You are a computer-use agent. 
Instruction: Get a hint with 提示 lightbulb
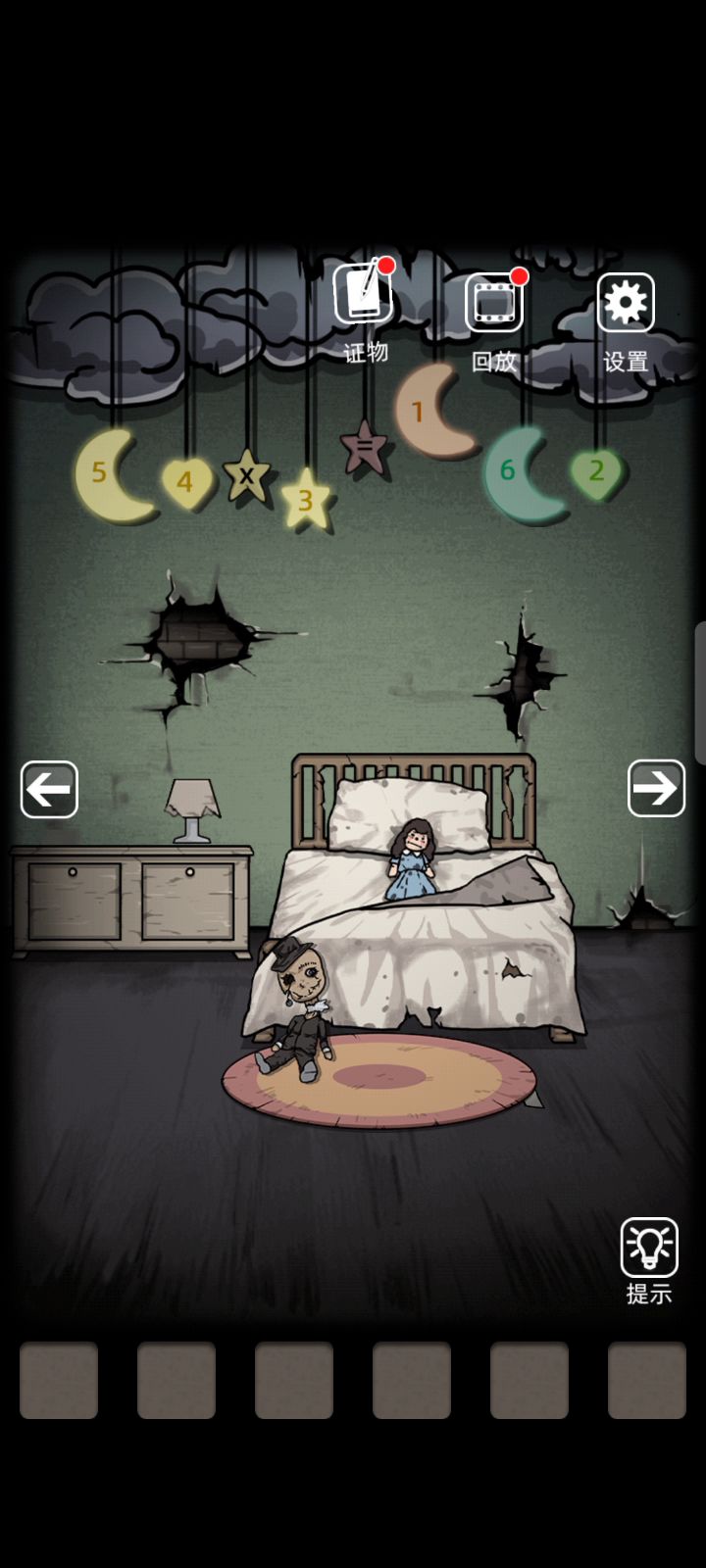tap(649, 1248)
